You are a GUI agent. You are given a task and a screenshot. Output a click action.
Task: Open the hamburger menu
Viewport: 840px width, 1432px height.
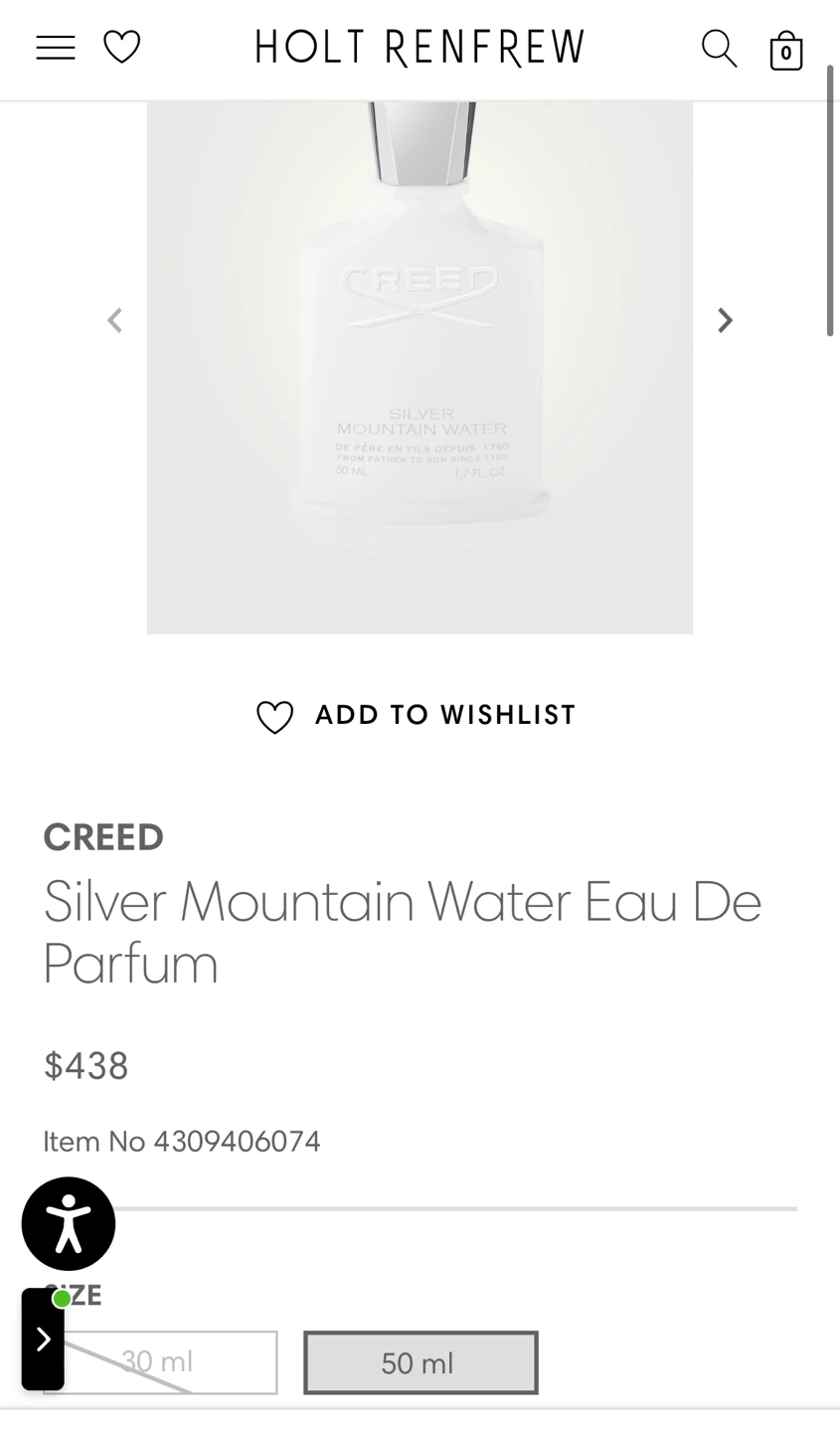point(56,47)
